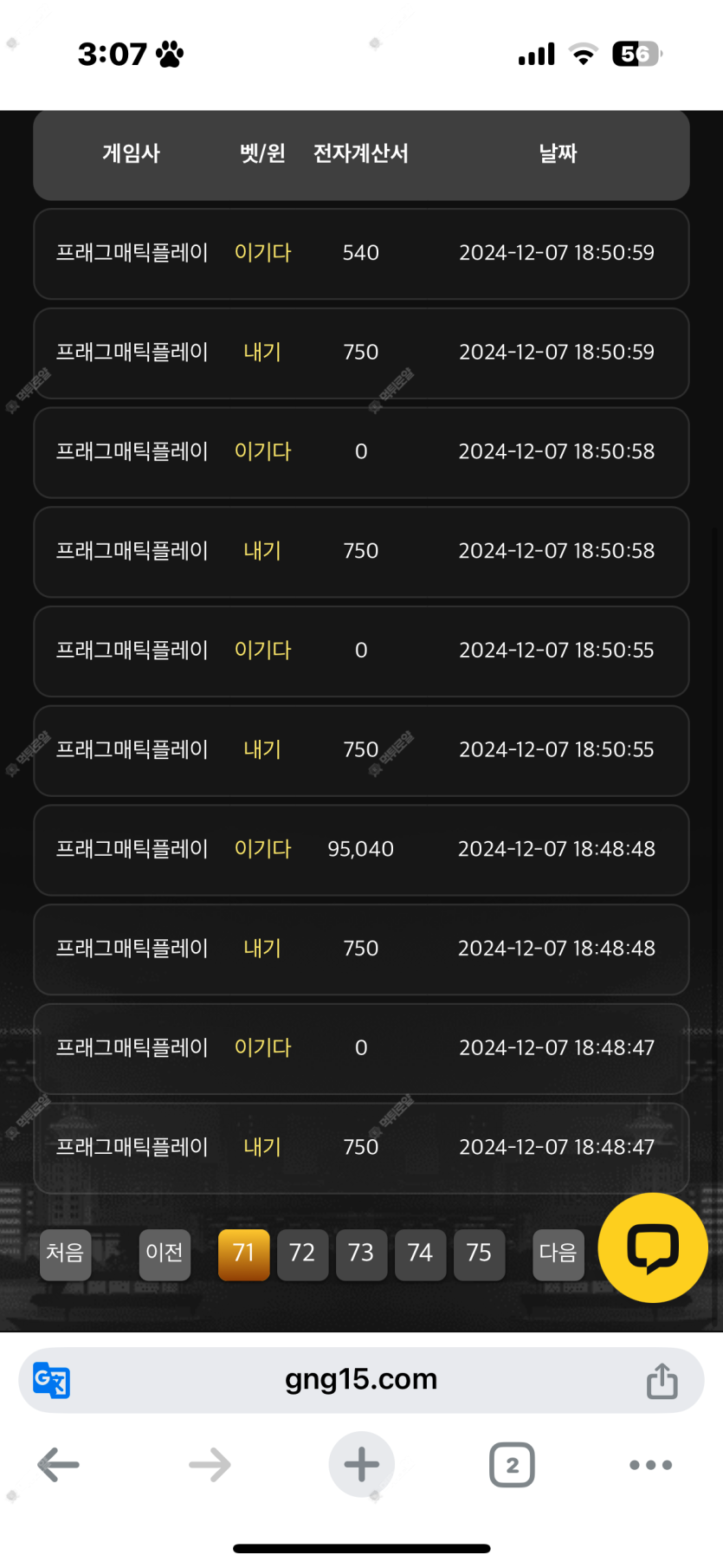Open the gng15.com address bar
Screen dimensions: 723x1568
[x=361, y=1380]
